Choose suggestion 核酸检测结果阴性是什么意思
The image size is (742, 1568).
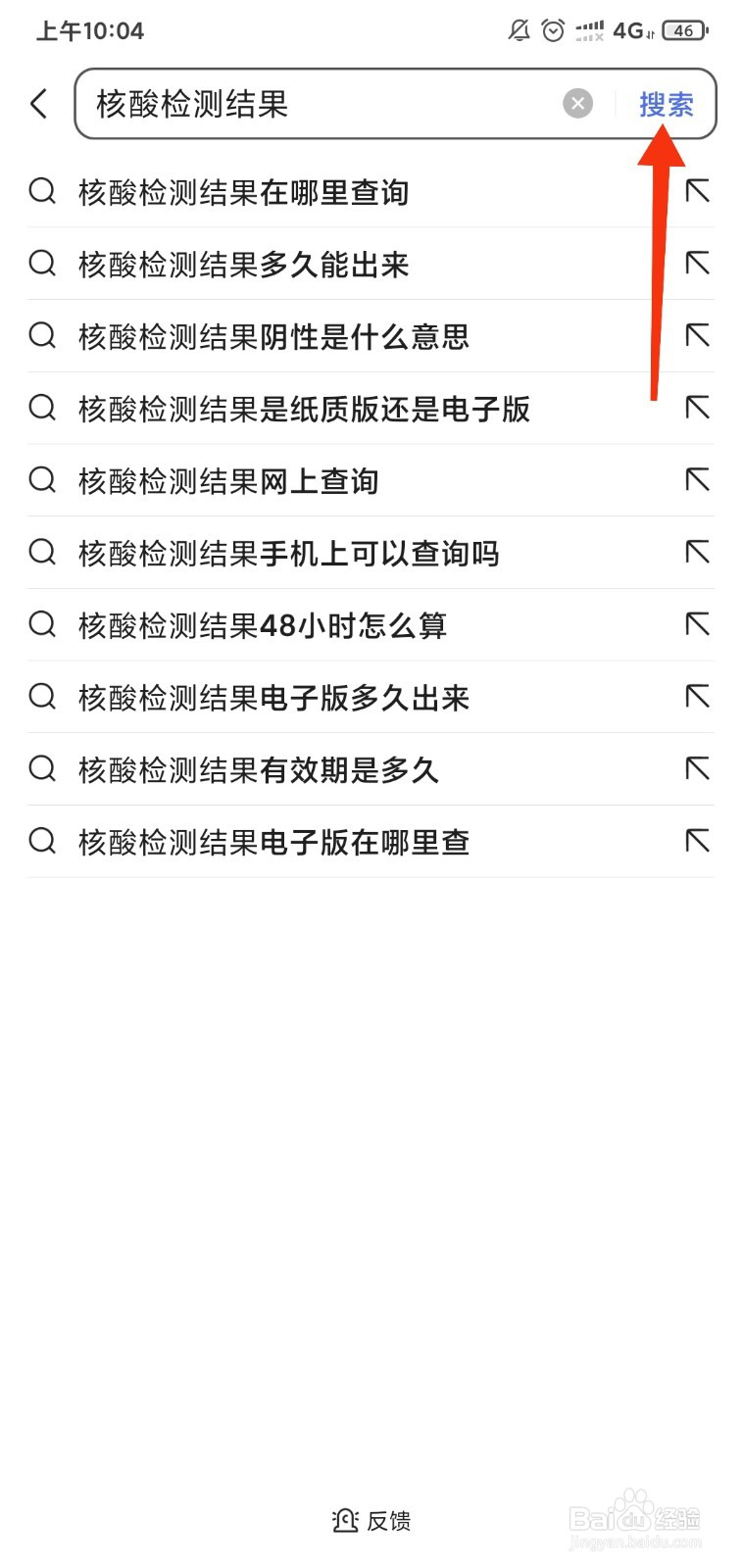(371, 336)
